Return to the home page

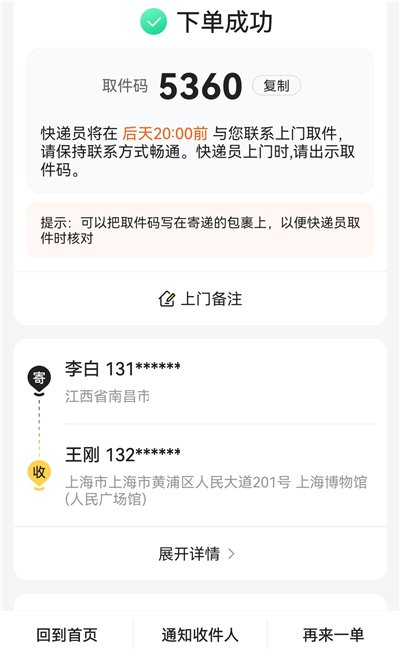(67, 634)
